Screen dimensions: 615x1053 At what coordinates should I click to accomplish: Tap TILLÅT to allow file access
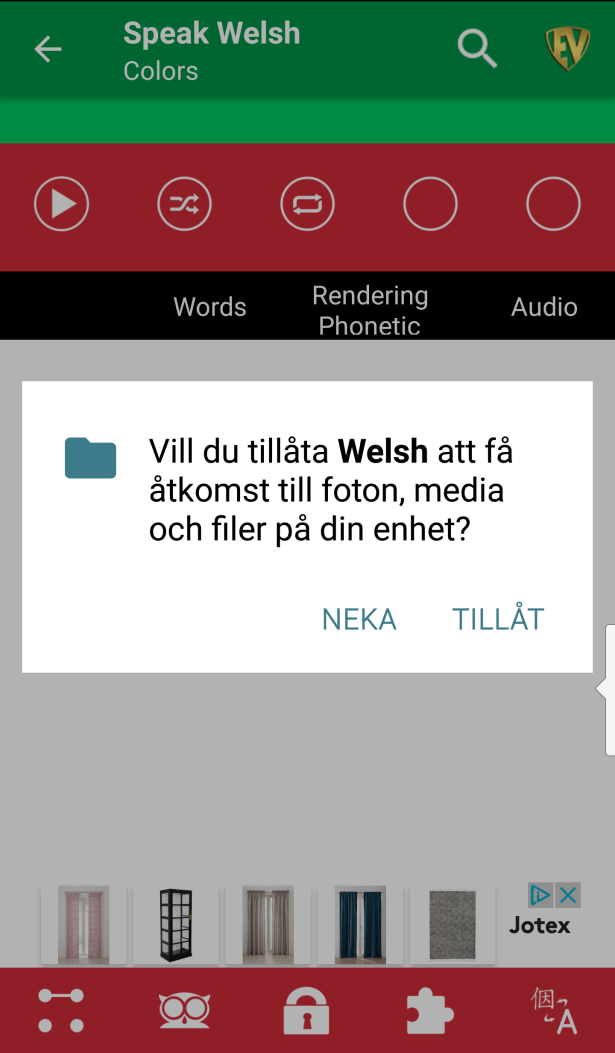click(498, 619)
